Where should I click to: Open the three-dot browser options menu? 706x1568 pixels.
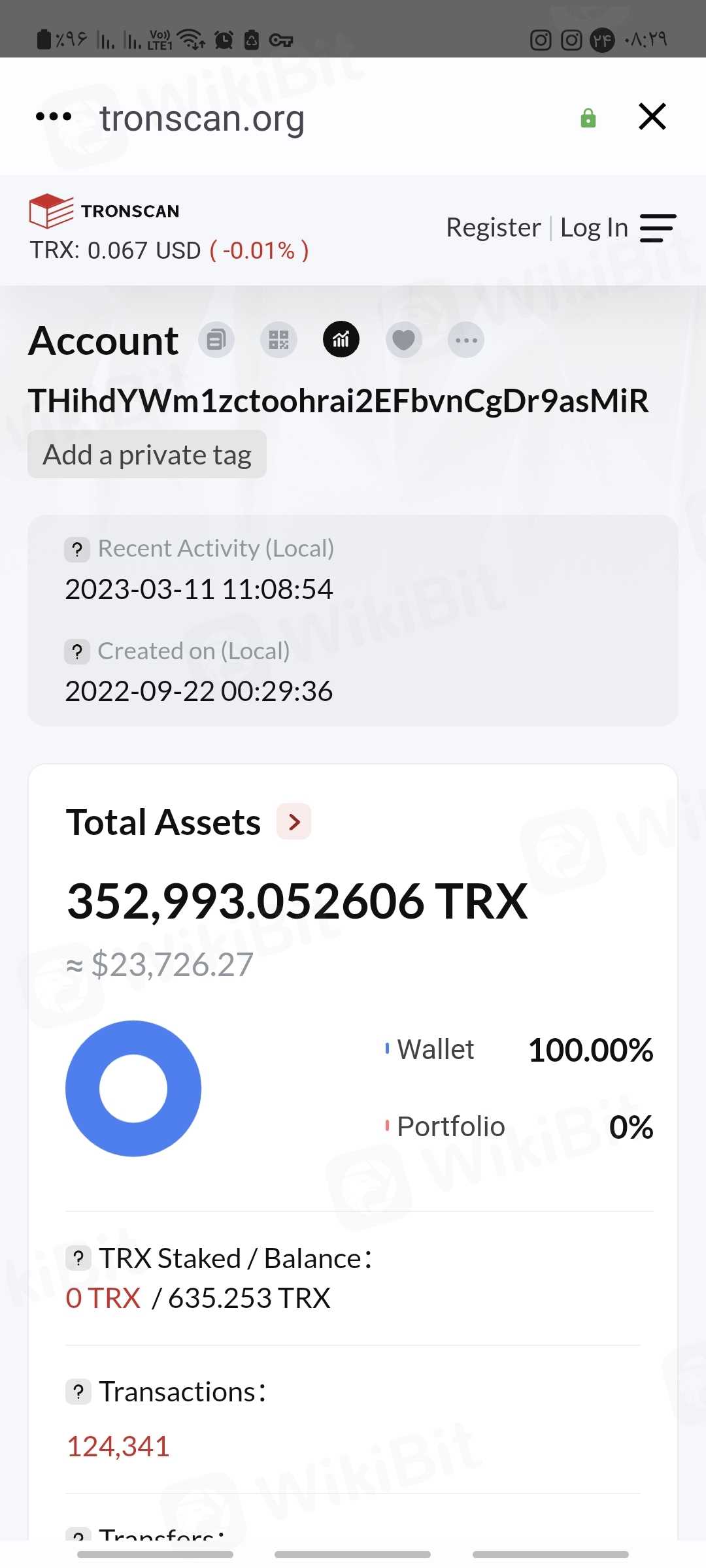click(x=54, y=117)
